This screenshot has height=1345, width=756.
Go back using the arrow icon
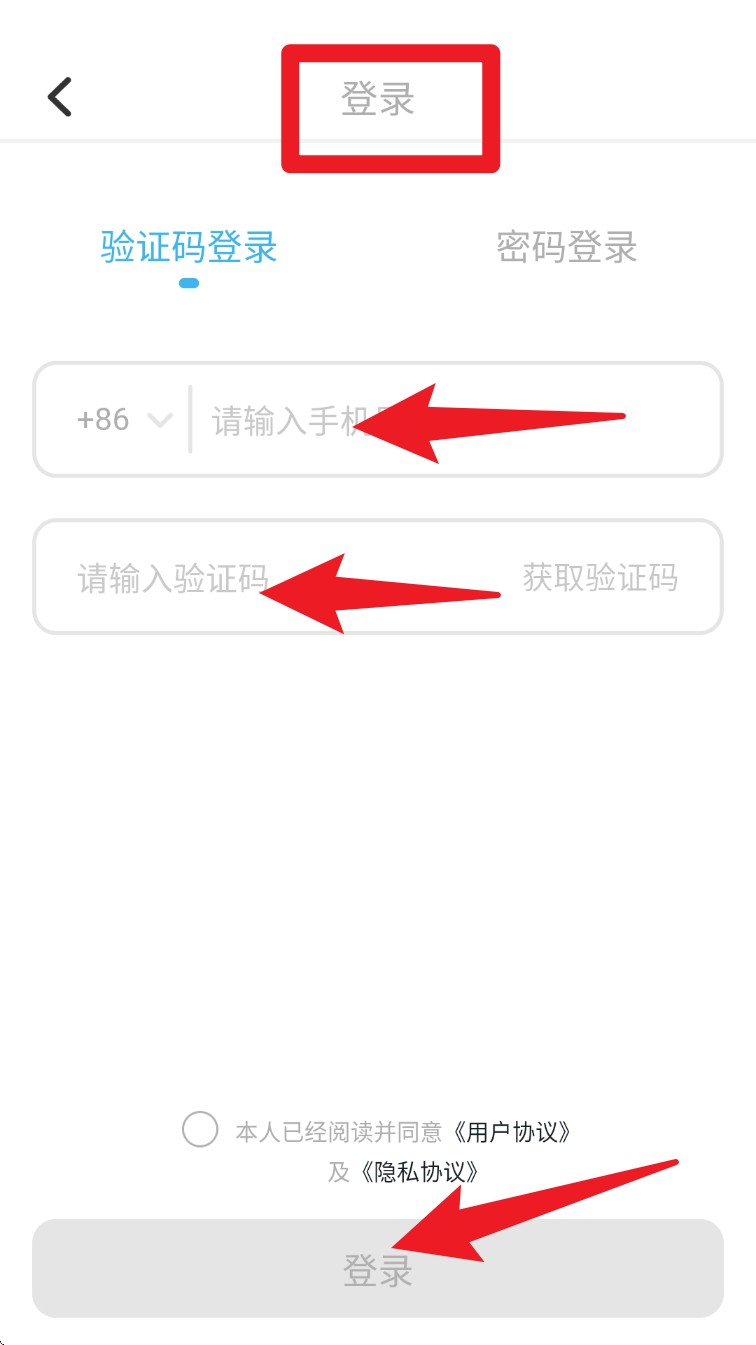(61, 97)
